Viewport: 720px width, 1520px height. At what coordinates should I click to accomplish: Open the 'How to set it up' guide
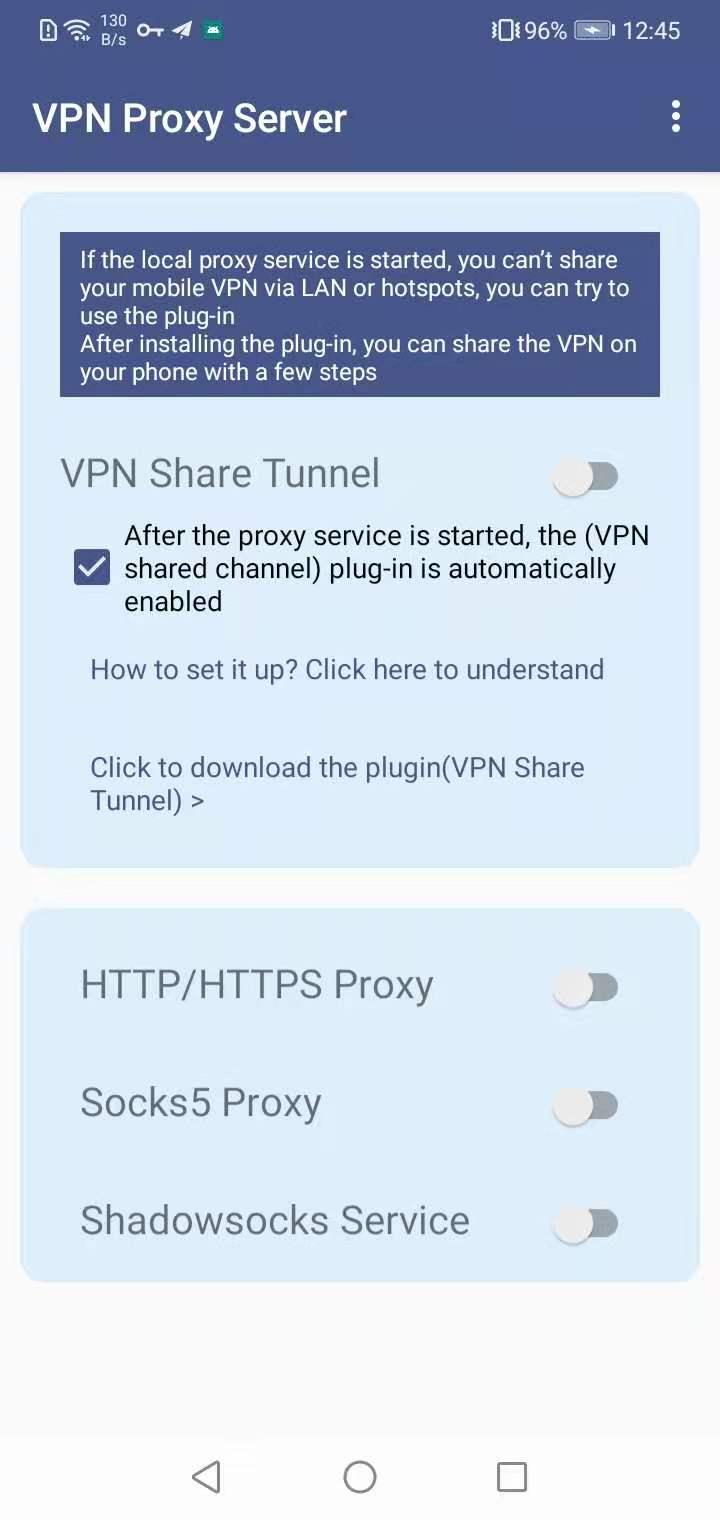(347, 669)
